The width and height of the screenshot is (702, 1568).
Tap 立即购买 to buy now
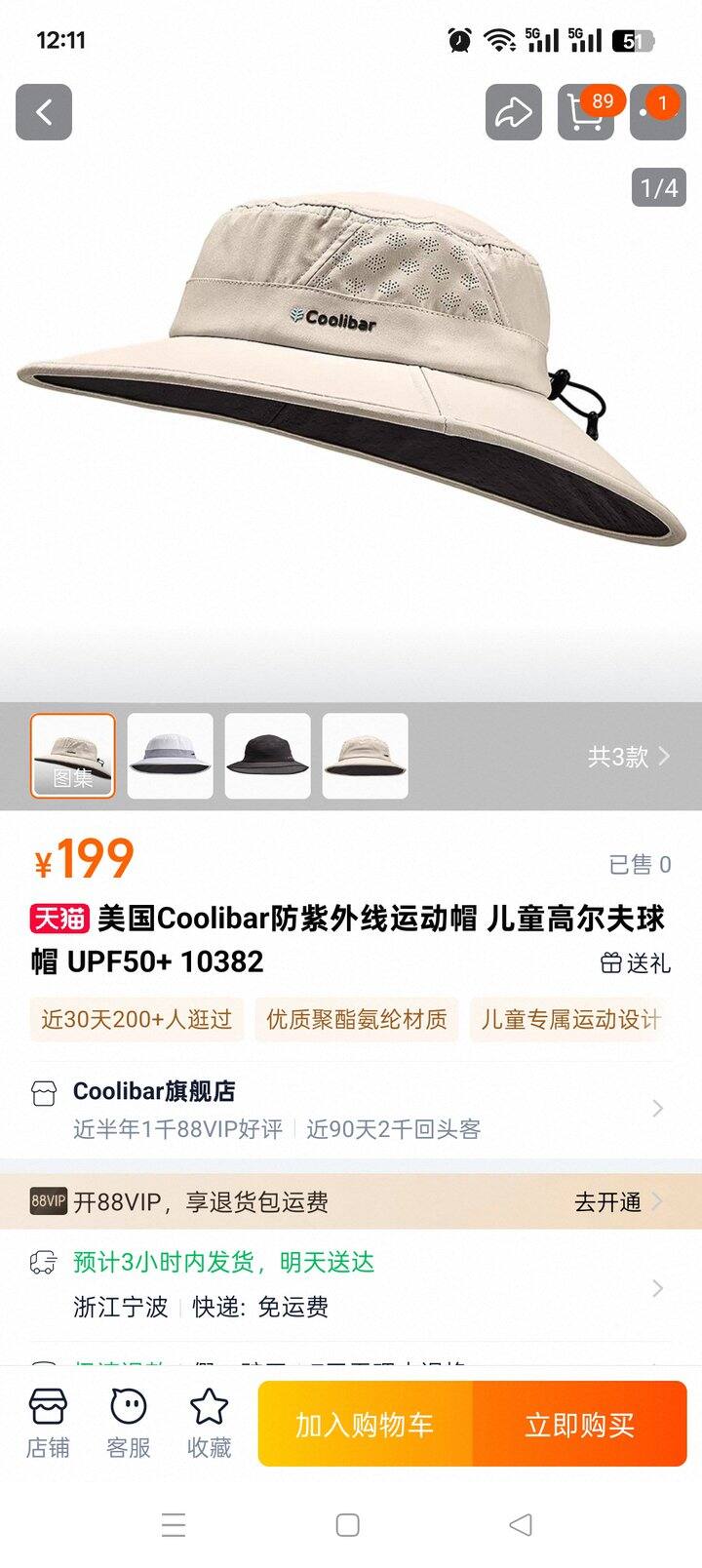[579, 1424]
